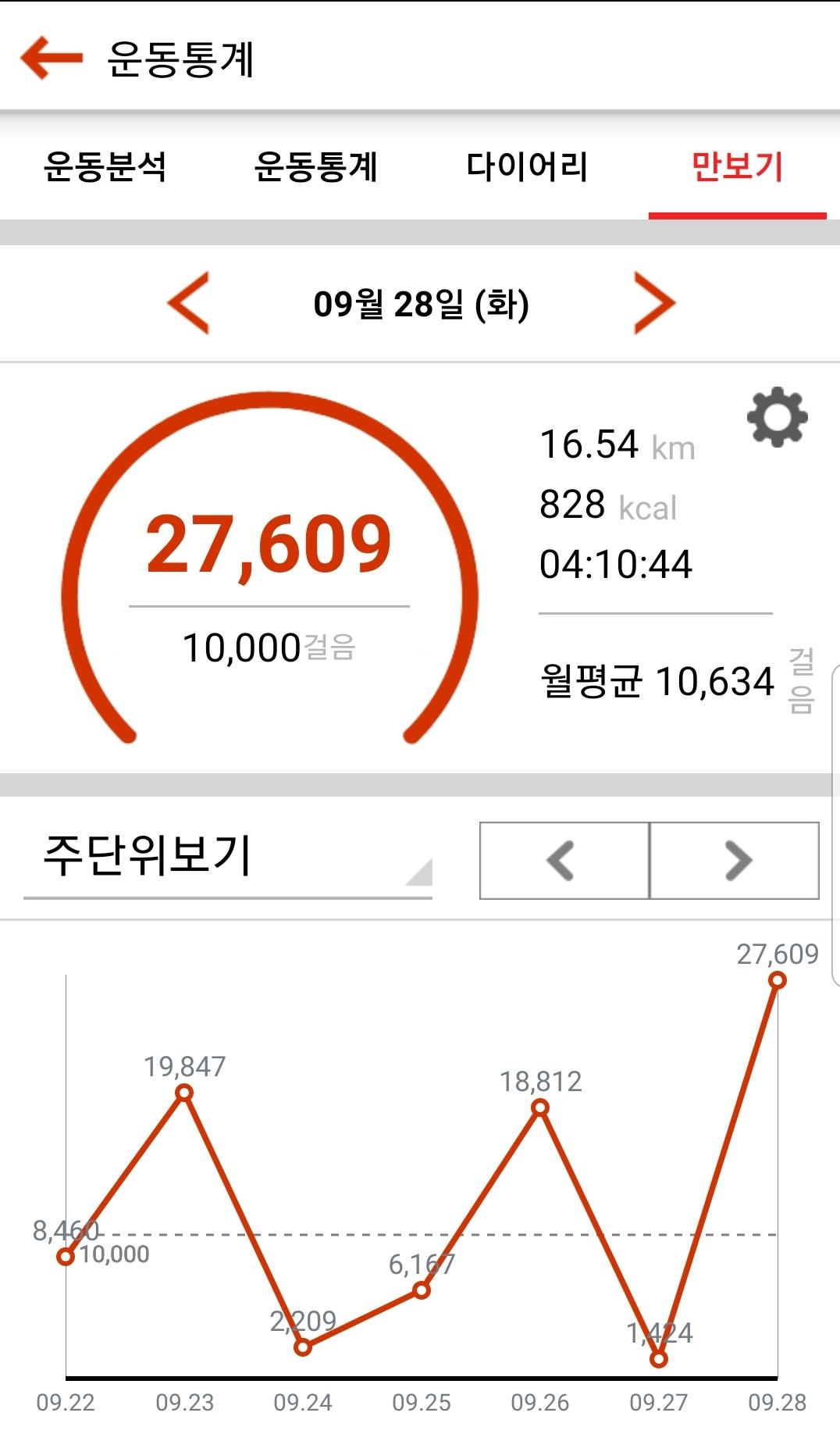Expand the 주단위보기 dropdown
Viewport: 840px width, 1434px height.
[x=227, y=859]
